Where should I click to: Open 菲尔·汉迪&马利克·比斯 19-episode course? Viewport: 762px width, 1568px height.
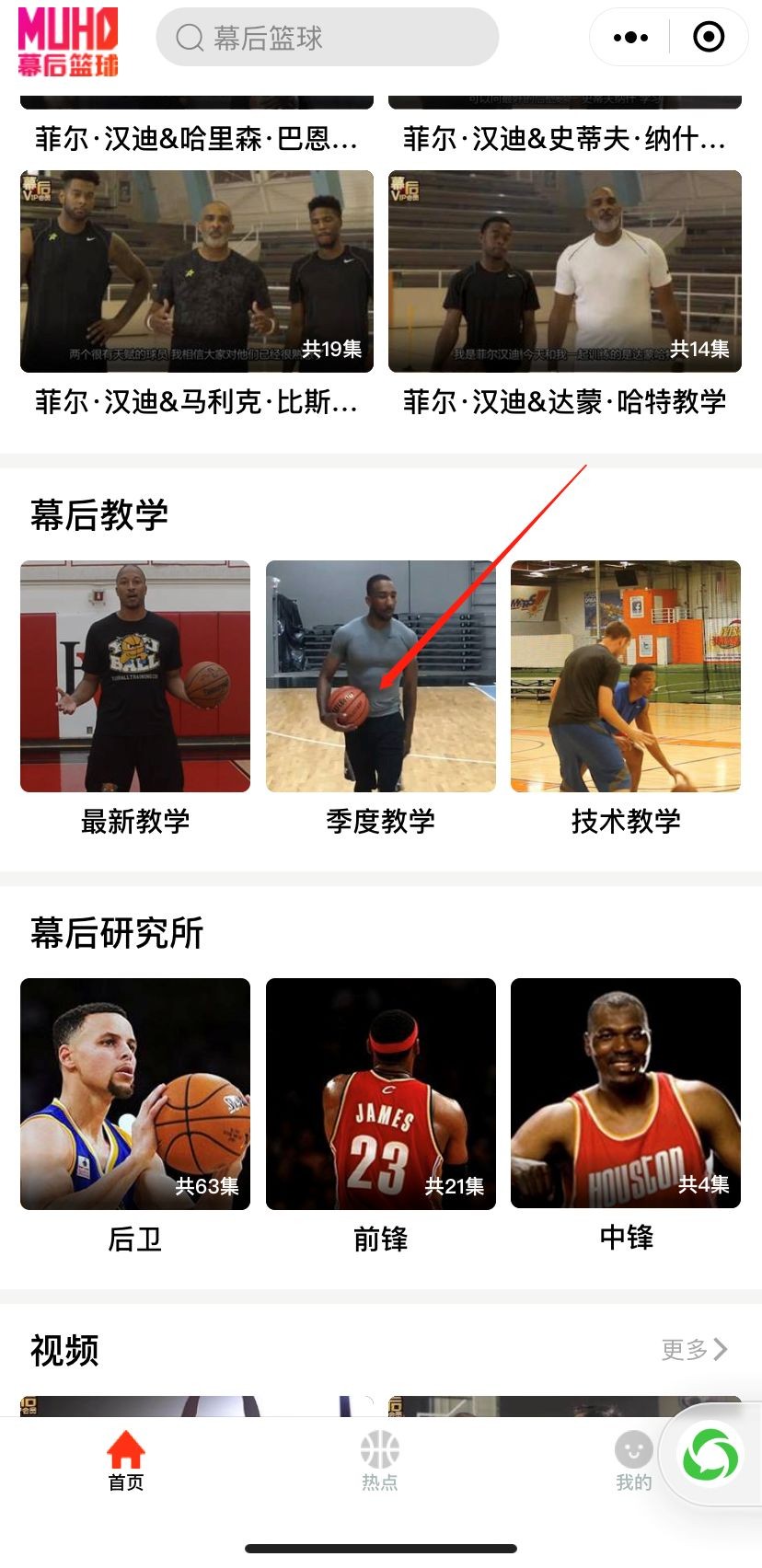(197, 271)
